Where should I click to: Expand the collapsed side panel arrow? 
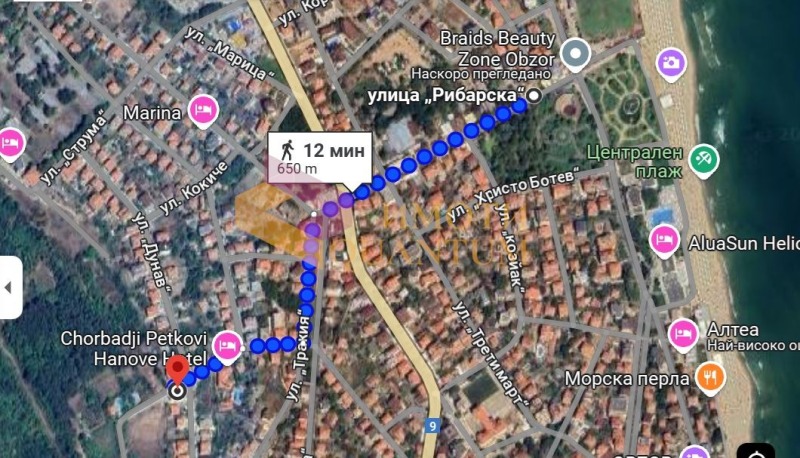point(10,287)
